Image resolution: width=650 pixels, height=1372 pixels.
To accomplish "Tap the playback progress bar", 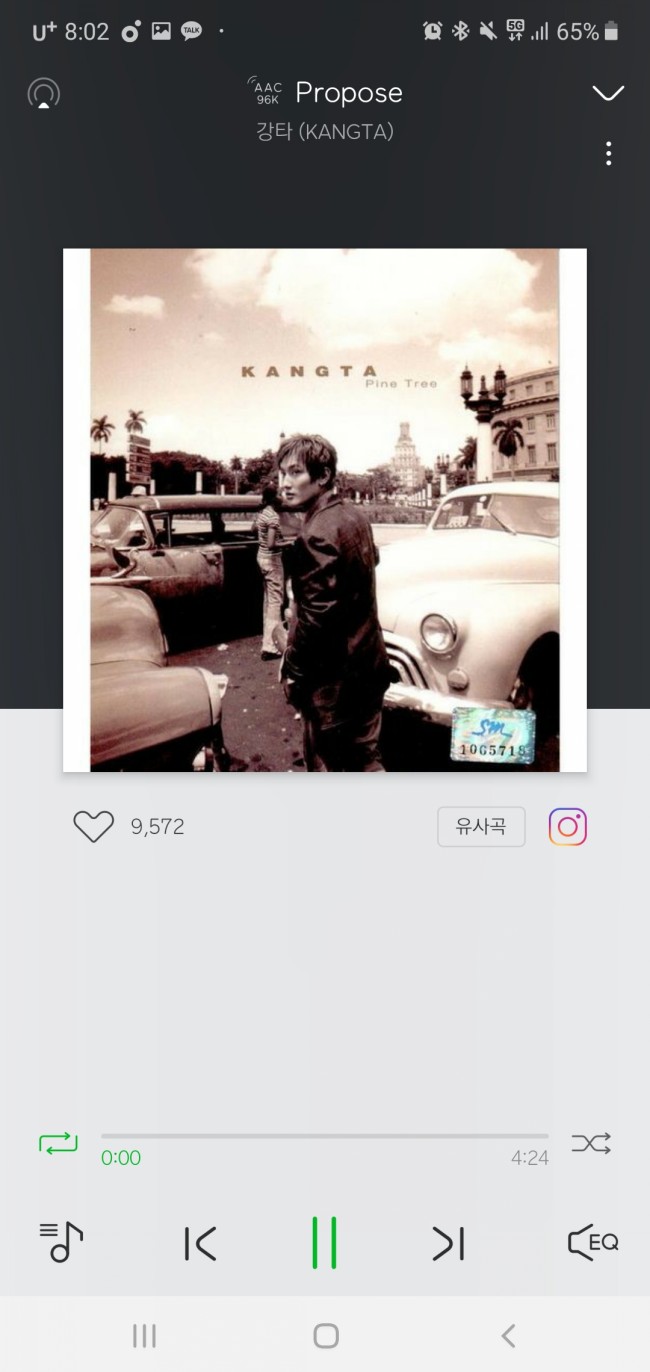I will click(x=324, y=1136).
